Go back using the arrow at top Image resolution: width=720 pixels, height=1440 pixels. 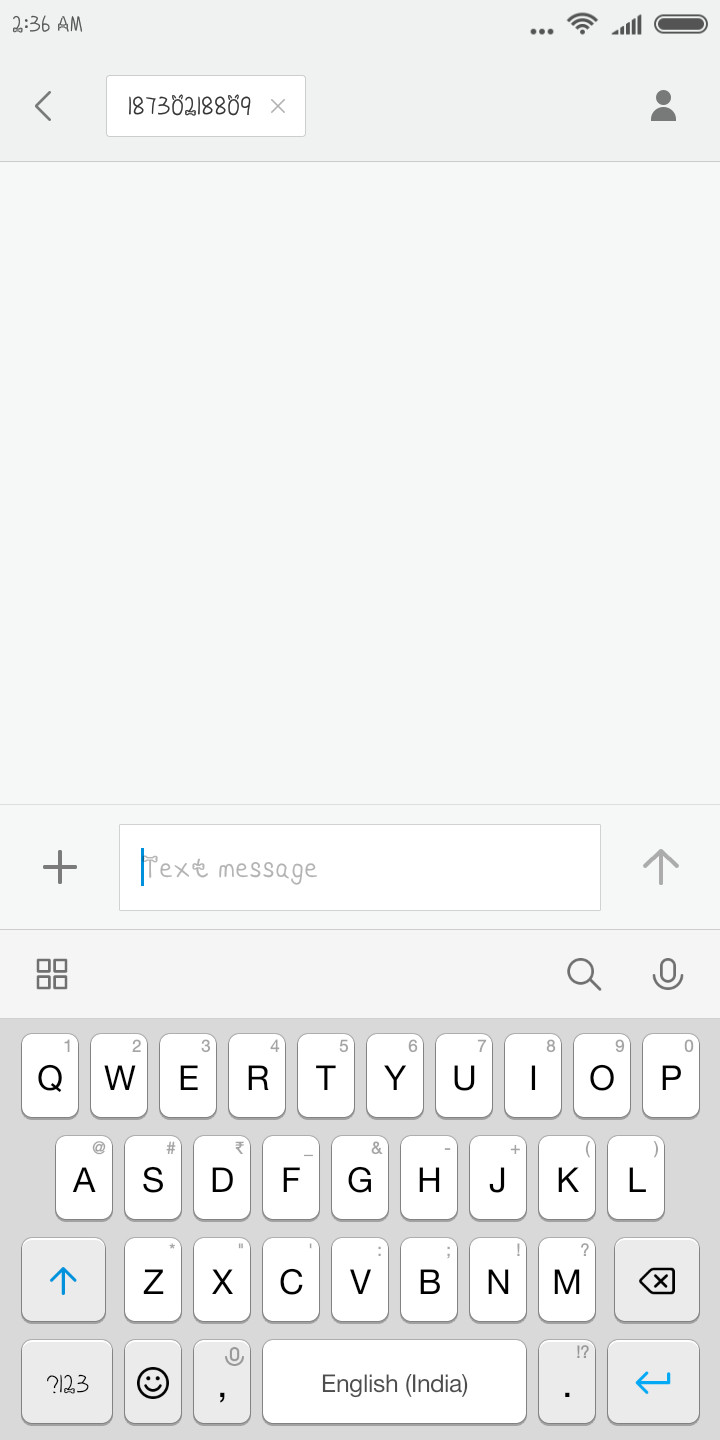click(43, 106)
